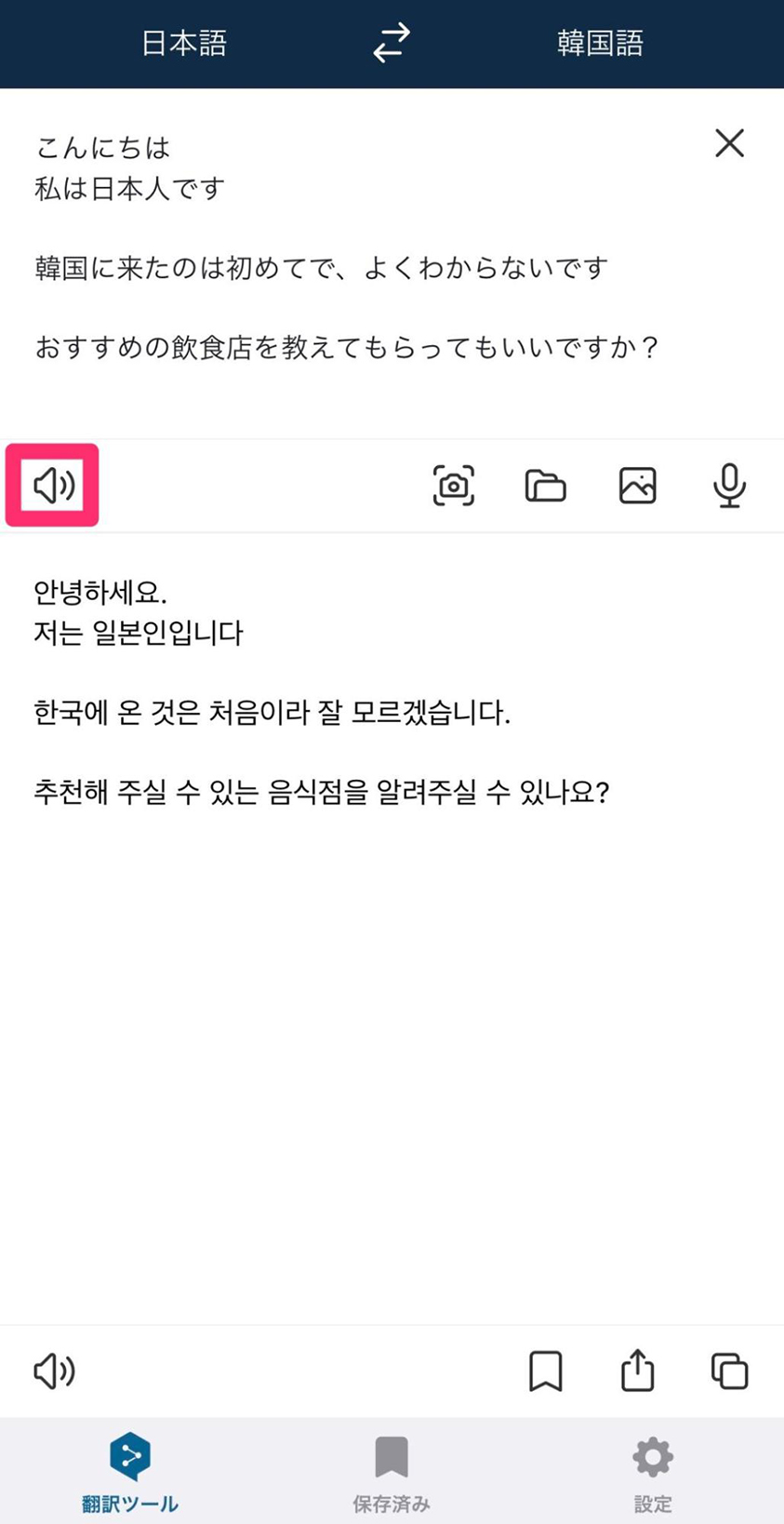Share the Korean translation
The width and height of the screenshot is (784, 1524).
click(637, 1370)
